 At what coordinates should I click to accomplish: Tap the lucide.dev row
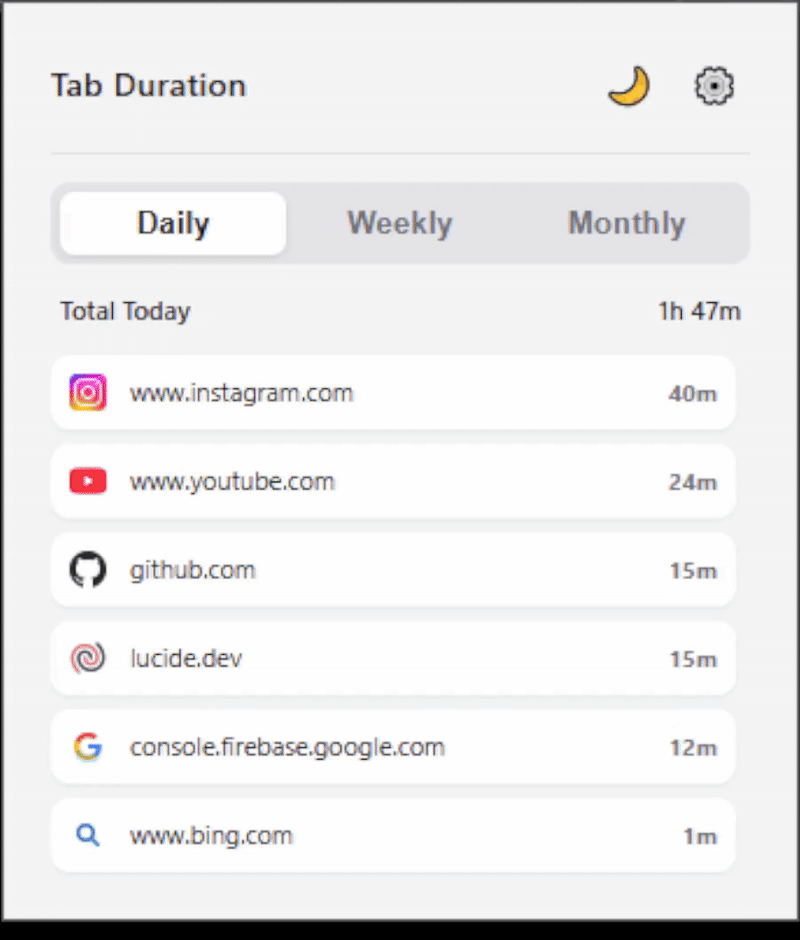pos(392,659)
